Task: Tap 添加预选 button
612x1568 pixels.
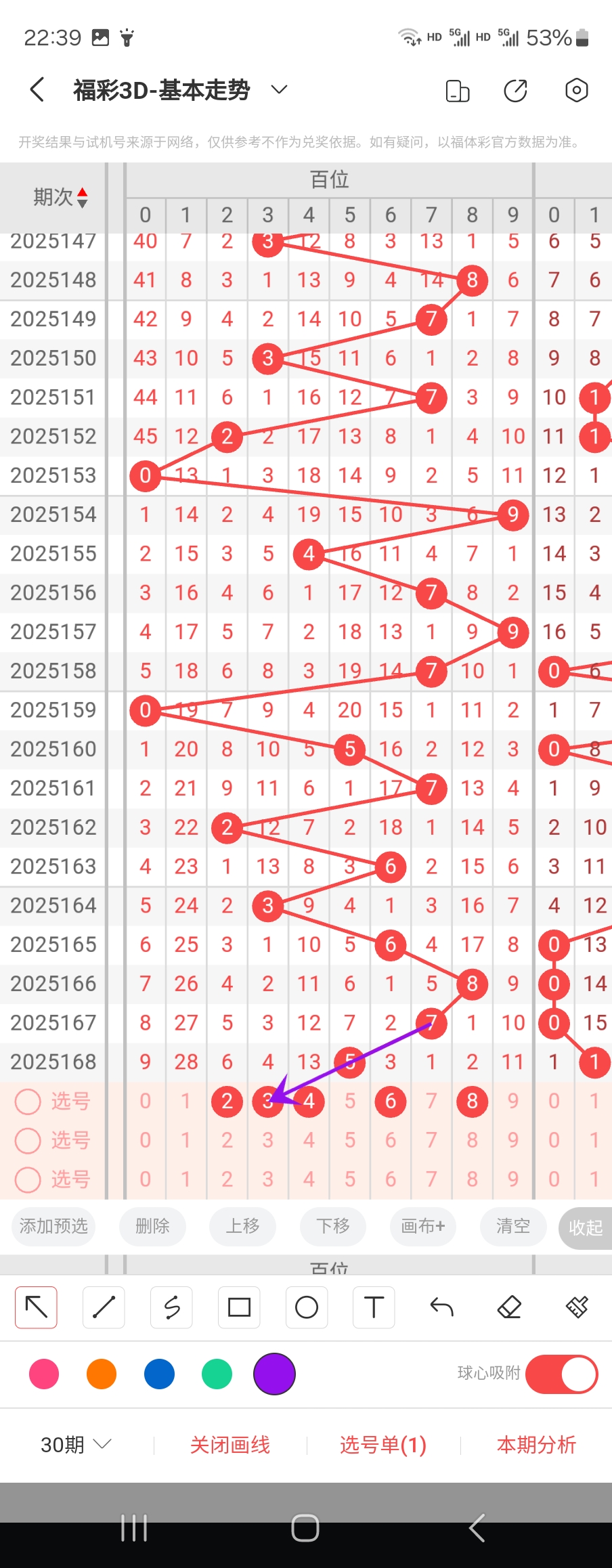Action: (x=53, y=1226)
